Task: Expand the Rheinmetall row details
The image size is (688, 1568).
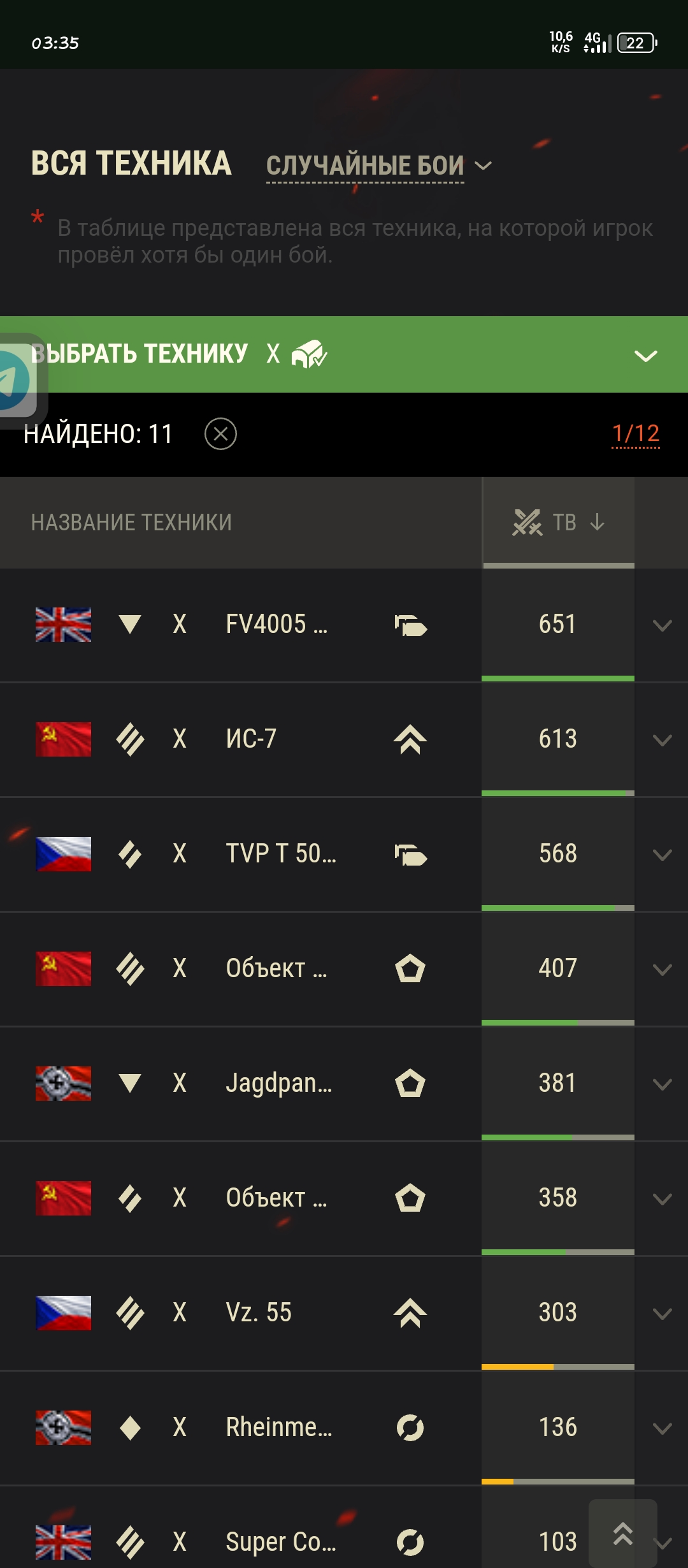Action: pyautogui.click(x=663, y=1428)
